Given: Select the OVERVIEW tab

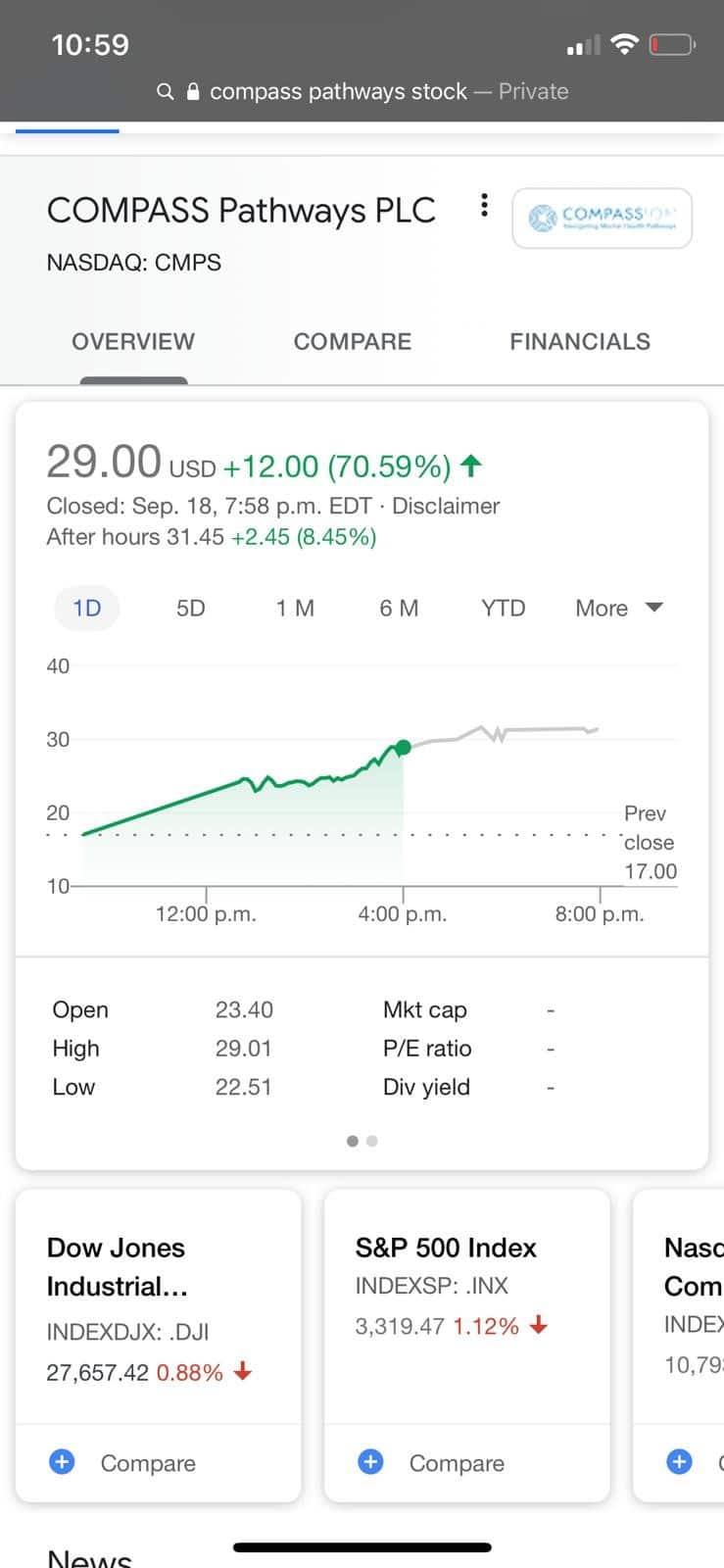Looking at the screenshot, I should 133,341.
